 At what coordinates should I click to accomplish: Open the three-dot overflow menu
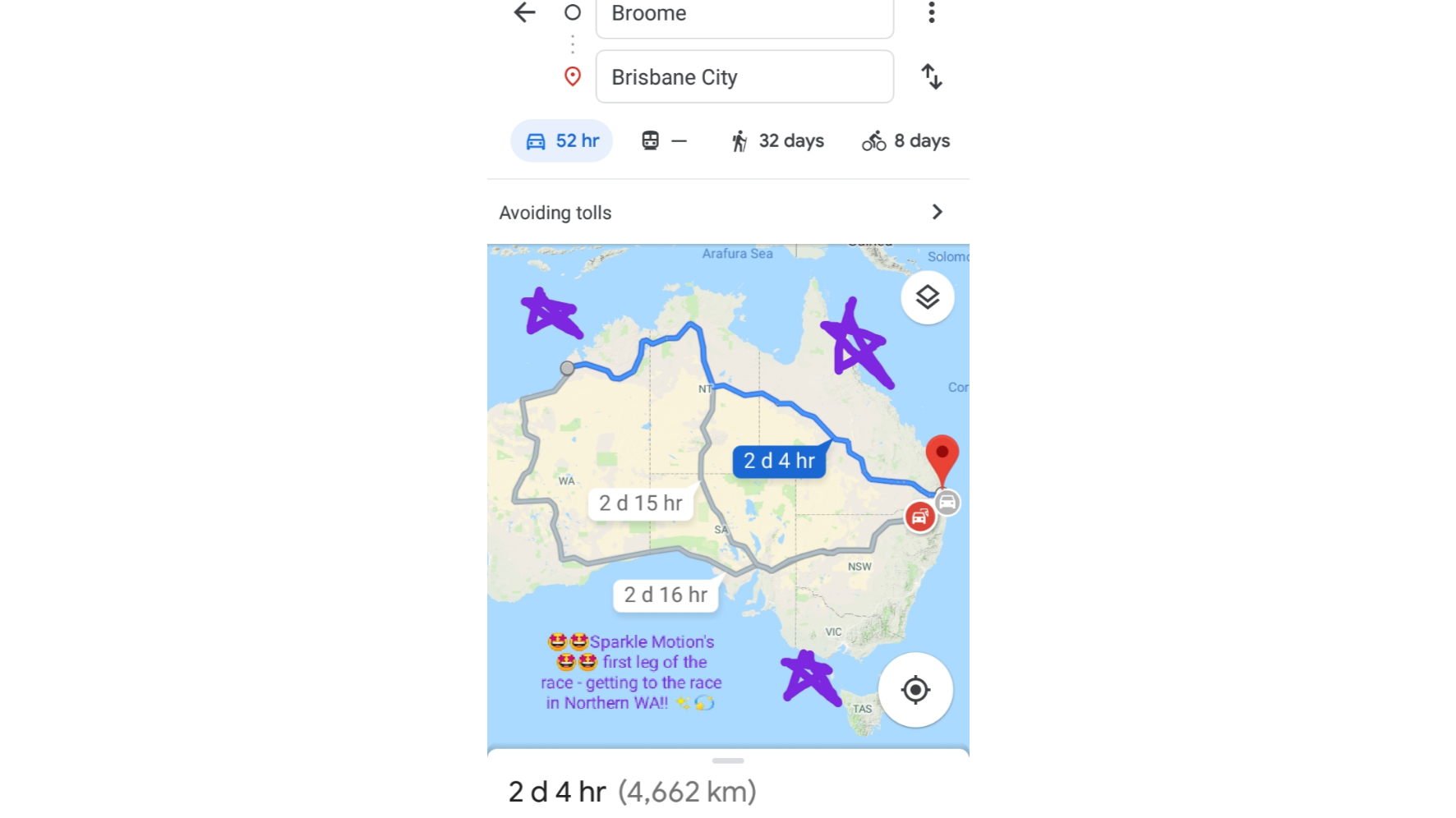(931, 12)
